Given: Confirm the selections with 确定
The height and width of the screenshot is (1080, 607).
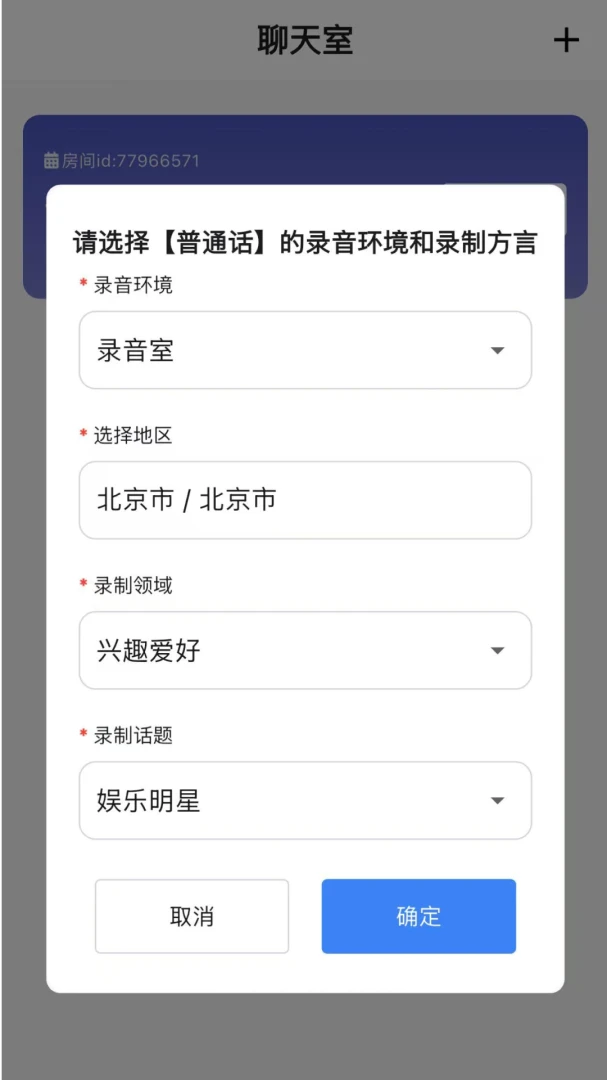Looking at the screenshot, I should point(418,916).
